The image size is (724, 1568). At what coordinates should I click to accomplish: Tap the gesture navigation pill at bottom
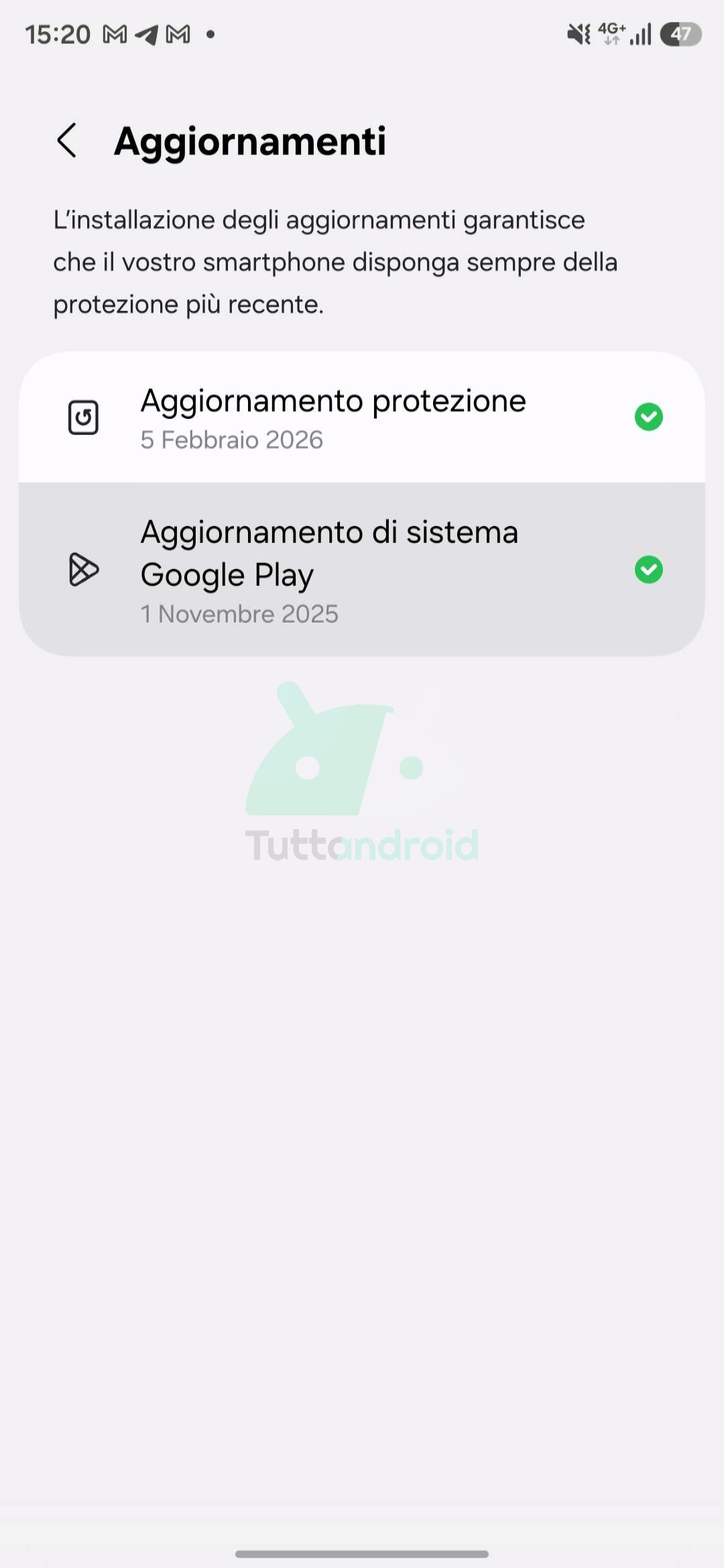(362, 1552)
